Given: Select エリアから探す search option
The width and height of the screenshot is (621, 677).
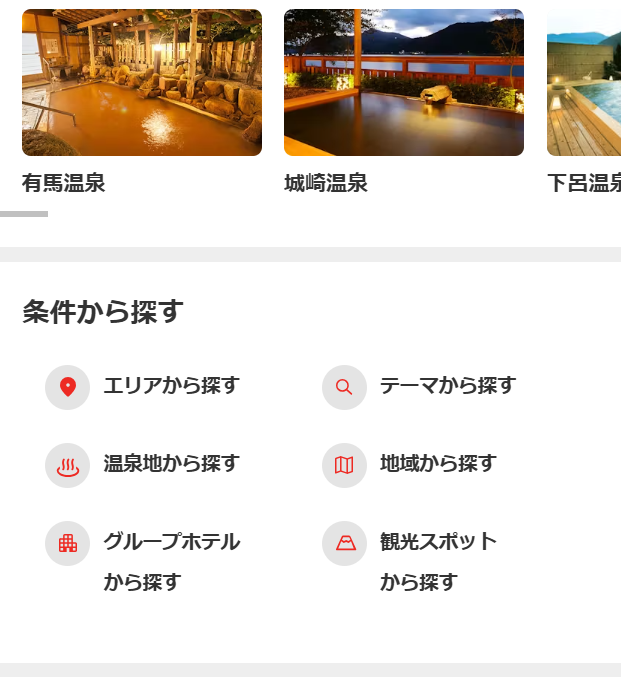Looking at the screenshot, I should click(x=170, y=386).
